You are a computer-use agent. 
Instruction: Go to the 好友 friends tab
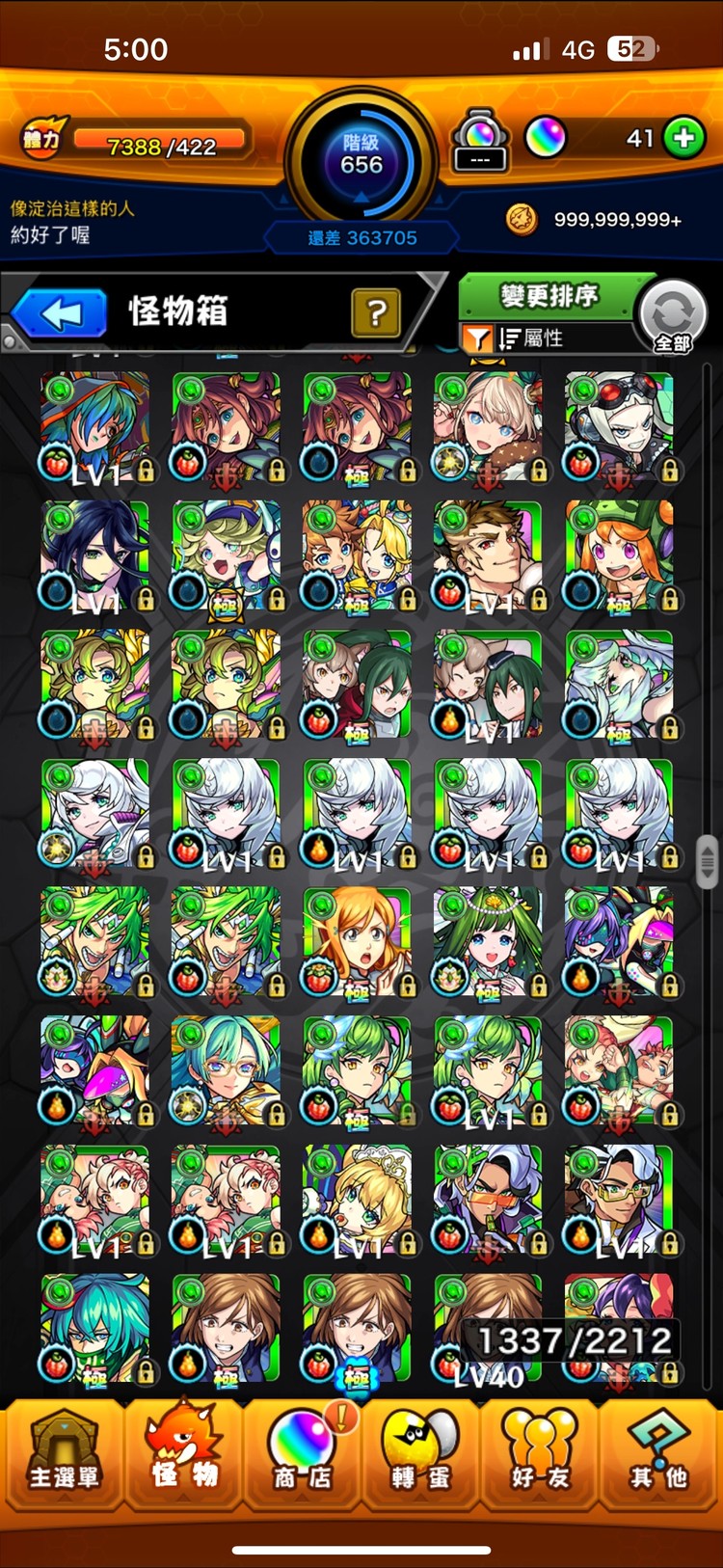[x=540, y=1455]
